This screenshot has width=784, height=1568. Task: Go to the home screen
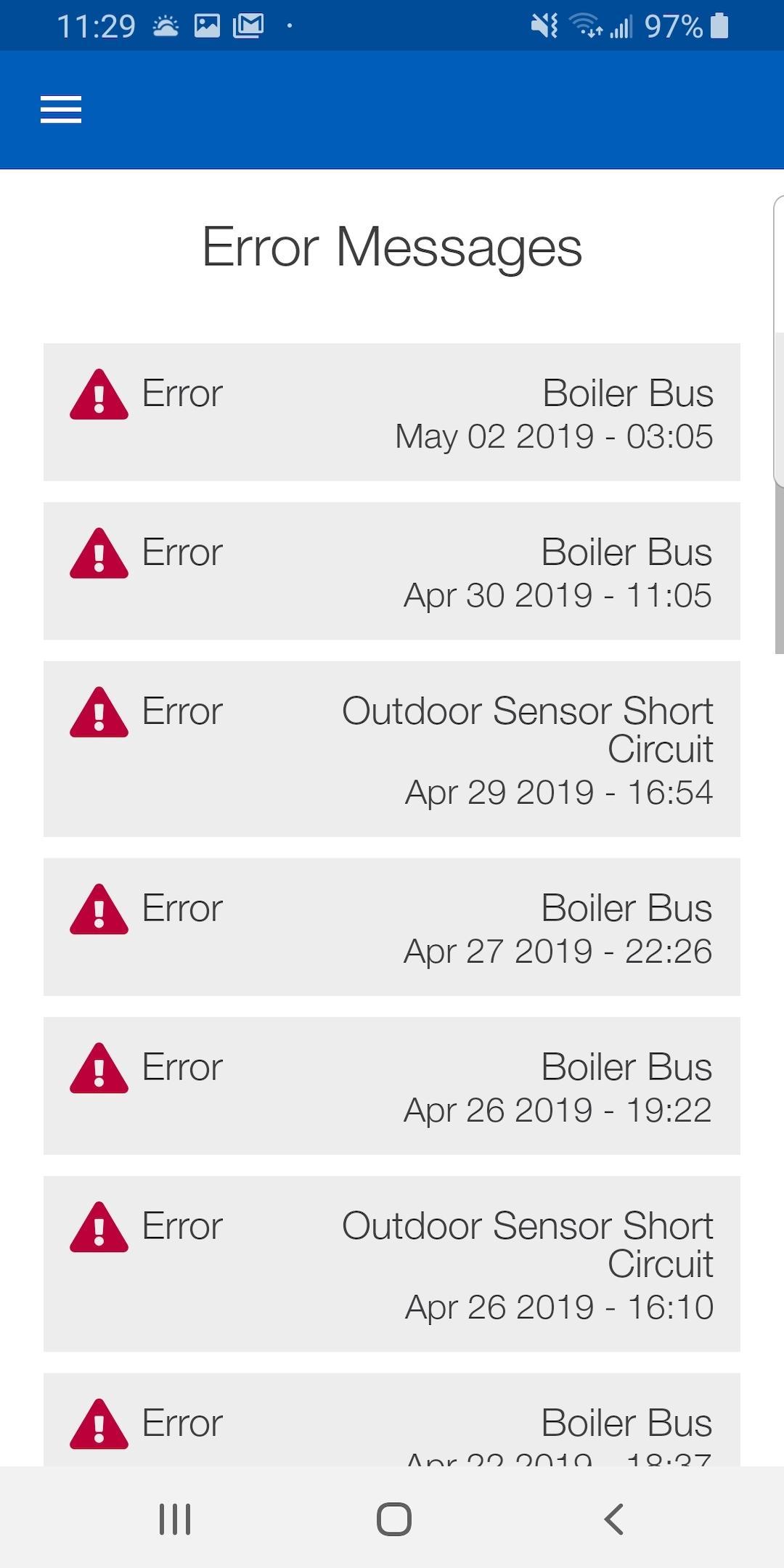[x=394, y=1519]
